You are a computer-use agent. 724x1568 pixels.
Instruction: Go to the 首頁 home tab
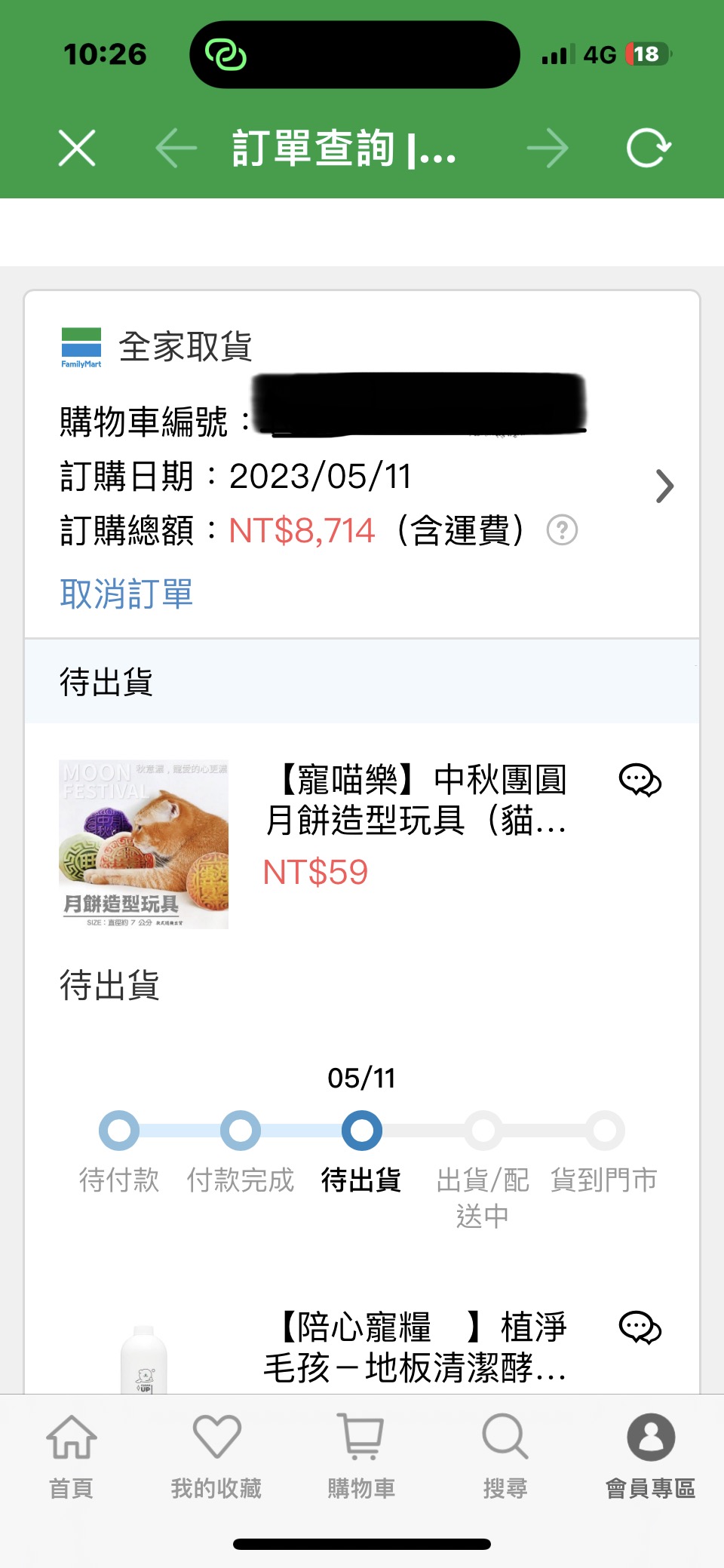click(71, 1455)
